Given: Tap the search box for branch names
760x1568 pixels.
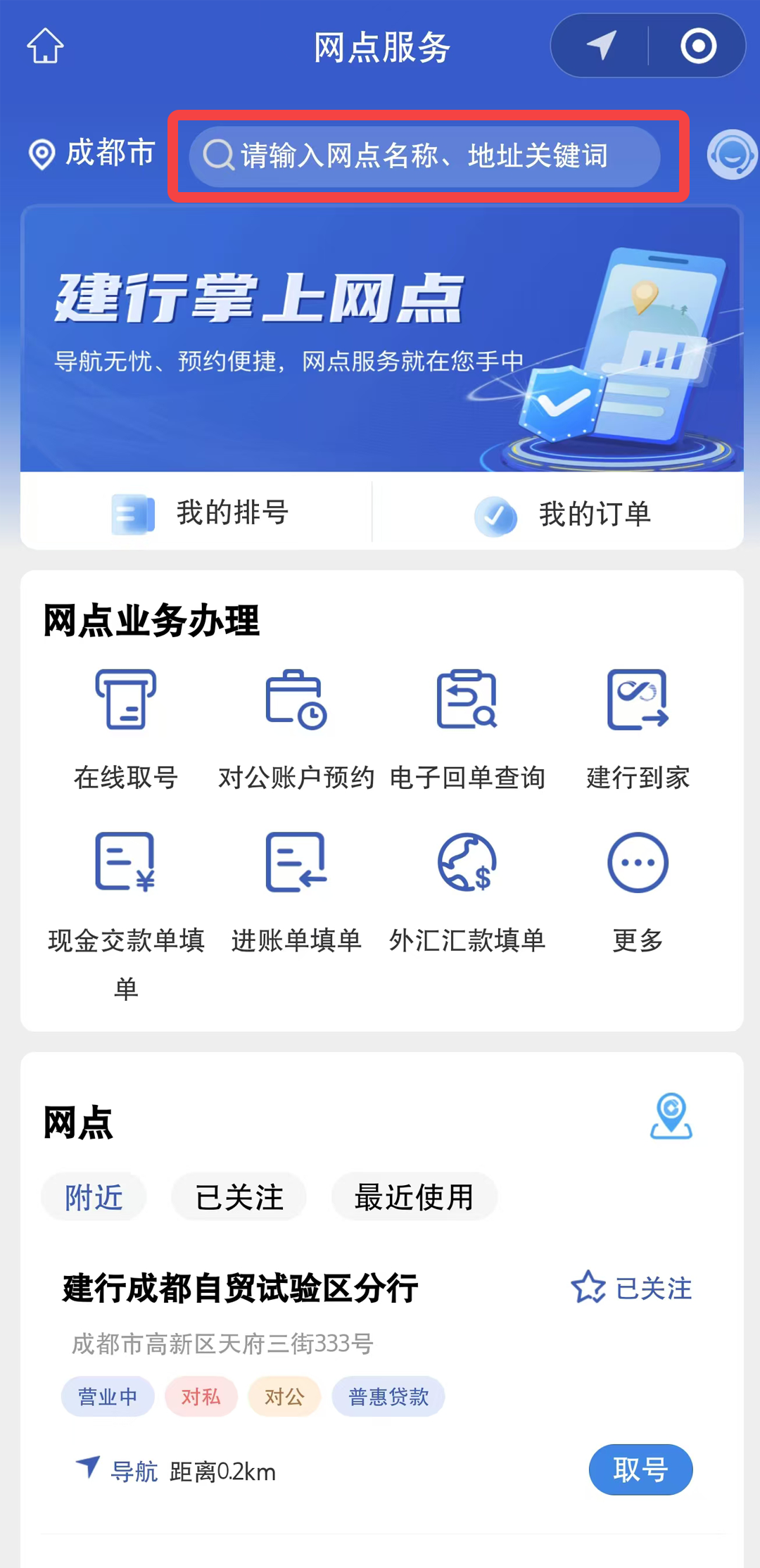Looking at the screenshot, I should coord(424,156).
